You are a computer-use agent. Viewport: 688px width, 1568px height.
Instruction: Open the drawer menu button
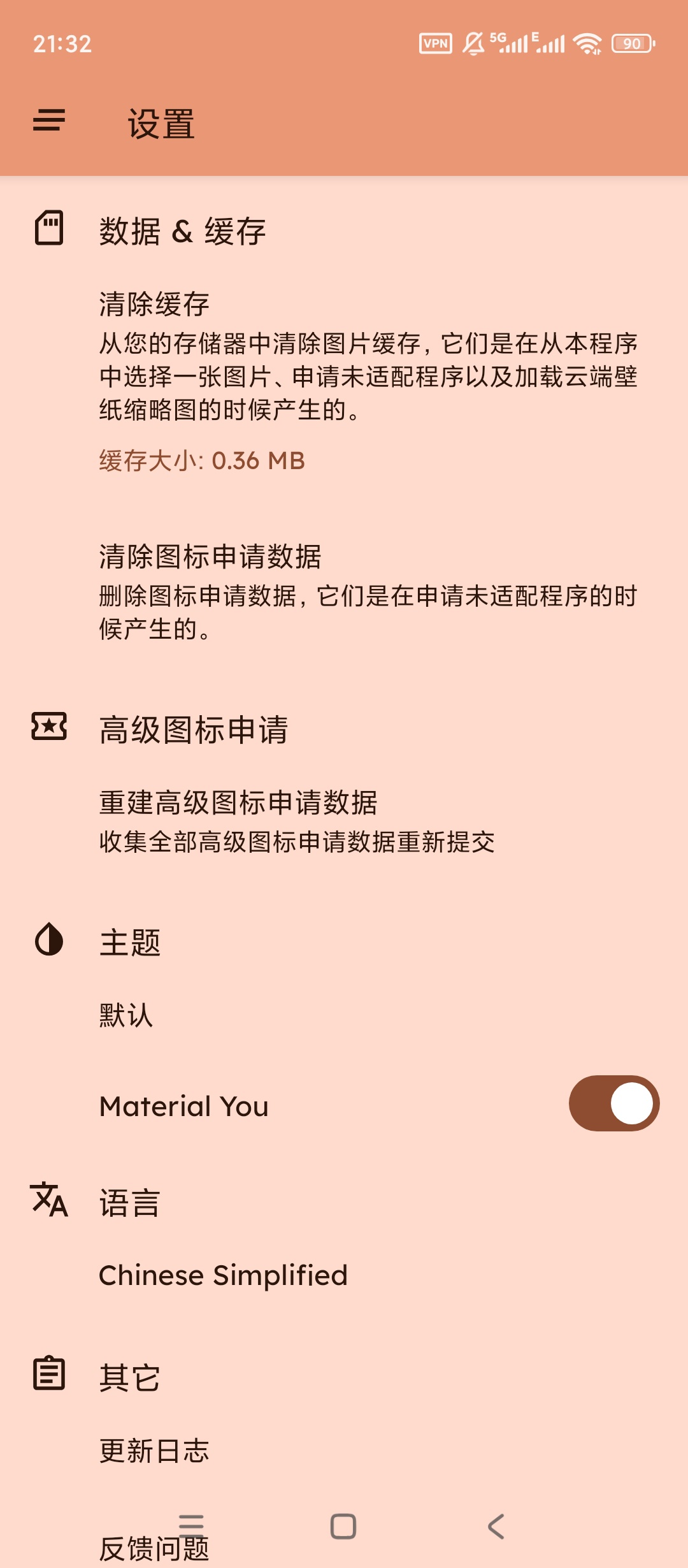[49, 120]
